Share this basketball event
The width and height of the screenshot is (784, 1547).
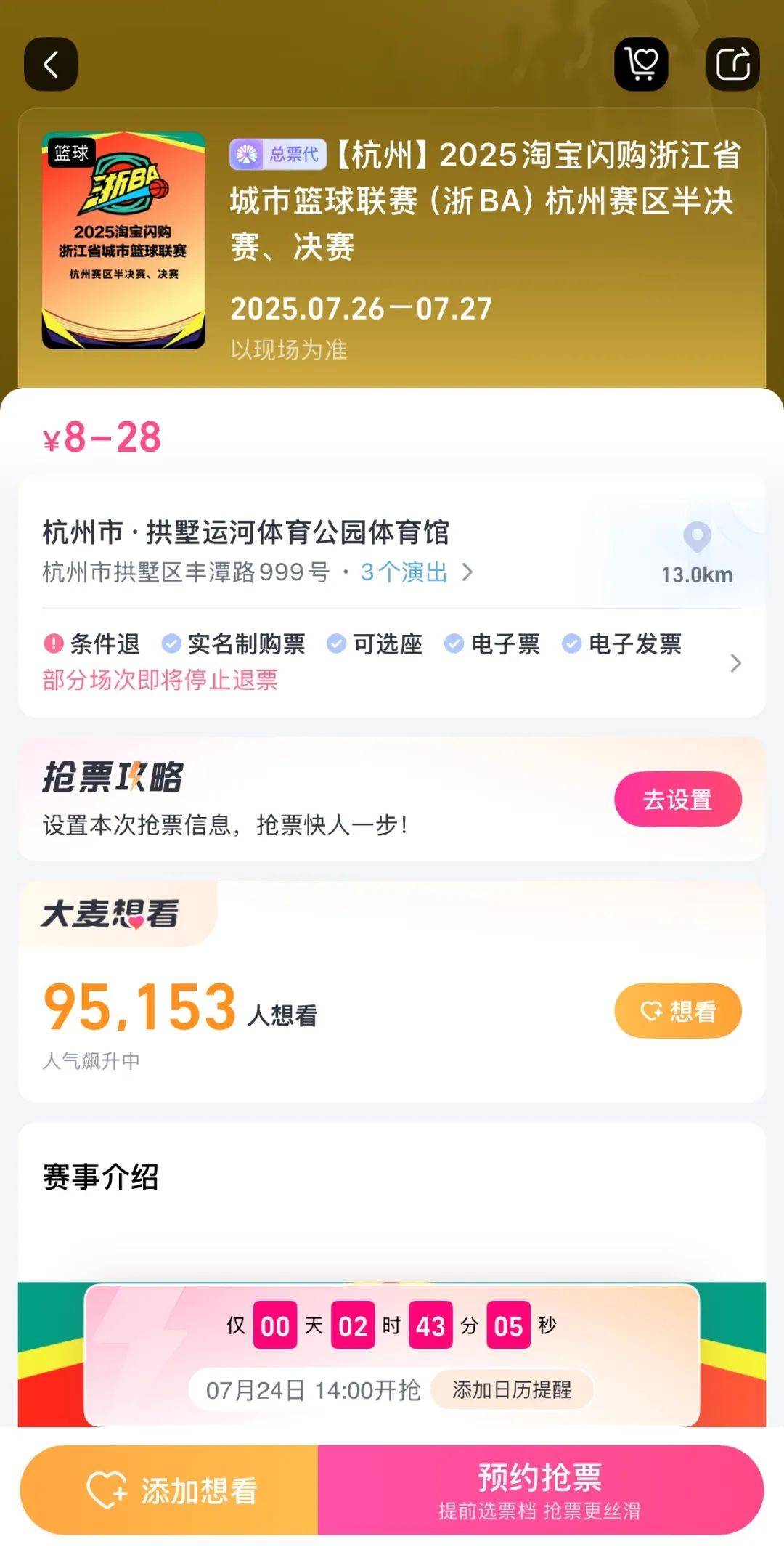732,64
